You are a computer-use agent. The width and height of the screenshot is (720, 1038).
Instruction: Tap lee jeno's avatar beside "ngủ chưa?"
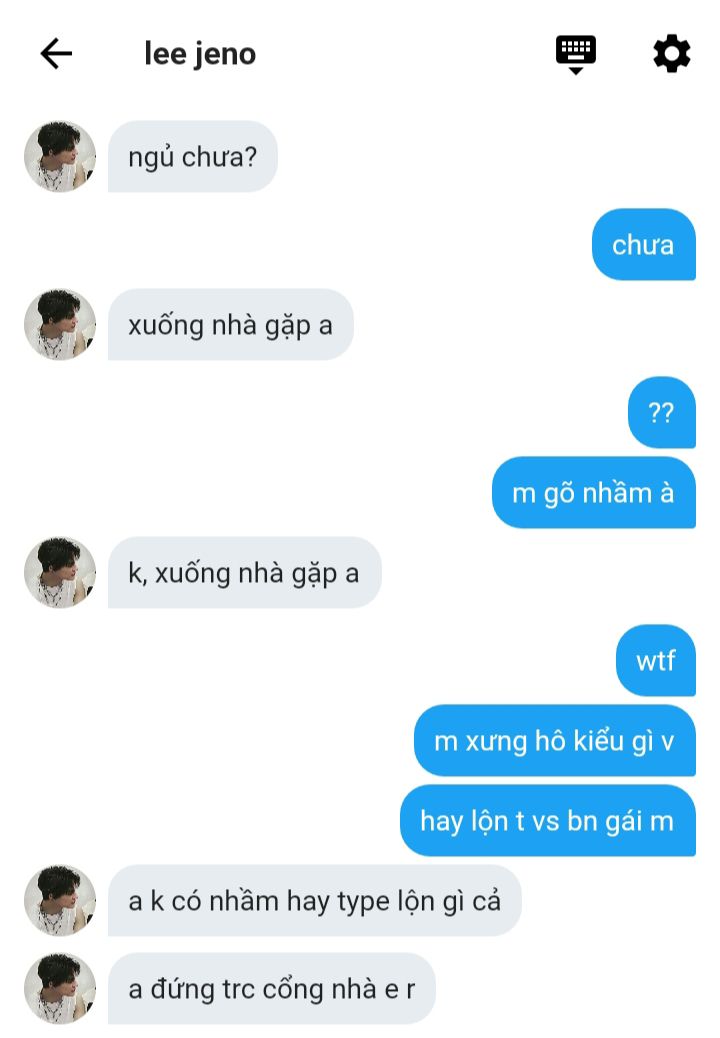pyautogui.click(x=60, y=157)
